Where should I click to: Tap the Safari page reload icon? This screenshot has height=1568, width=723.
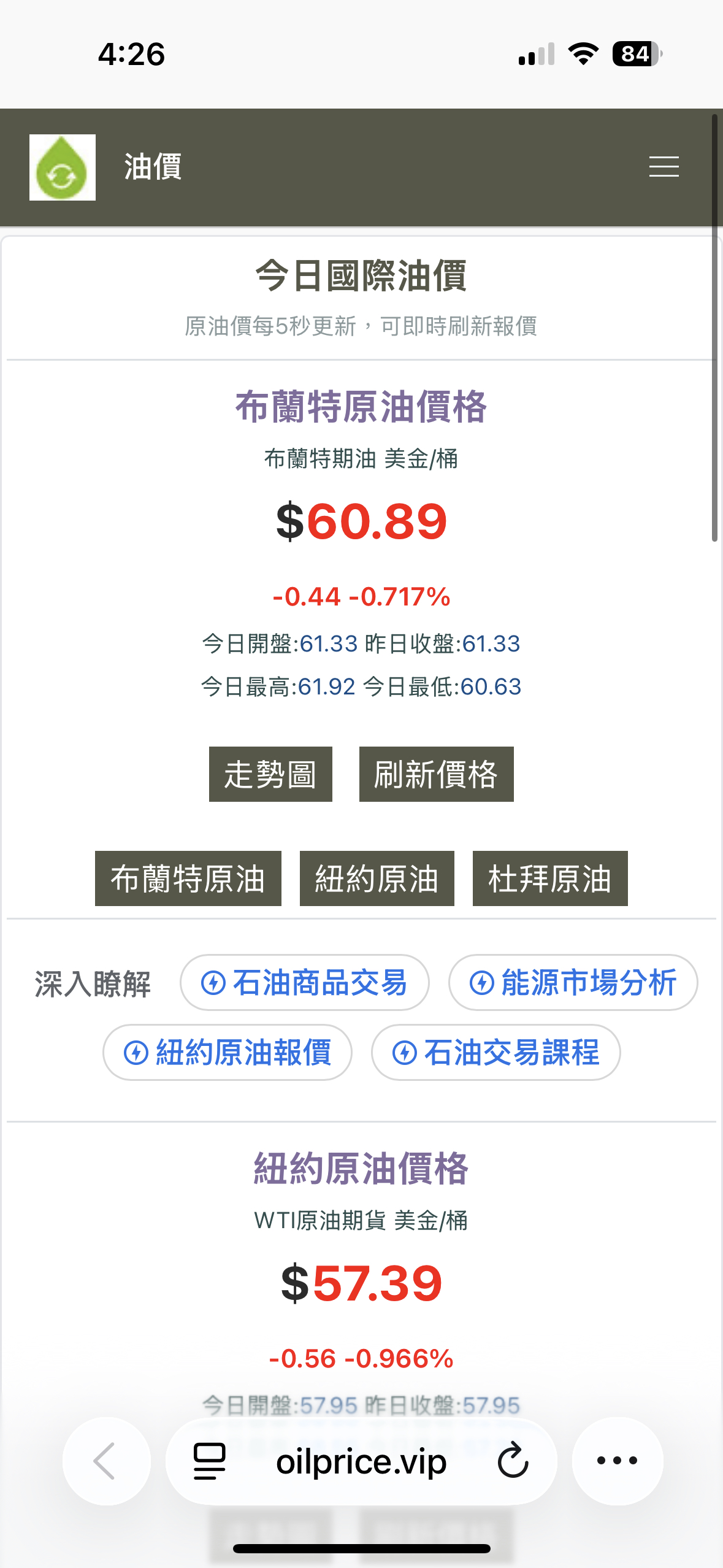pos(513,1461)
